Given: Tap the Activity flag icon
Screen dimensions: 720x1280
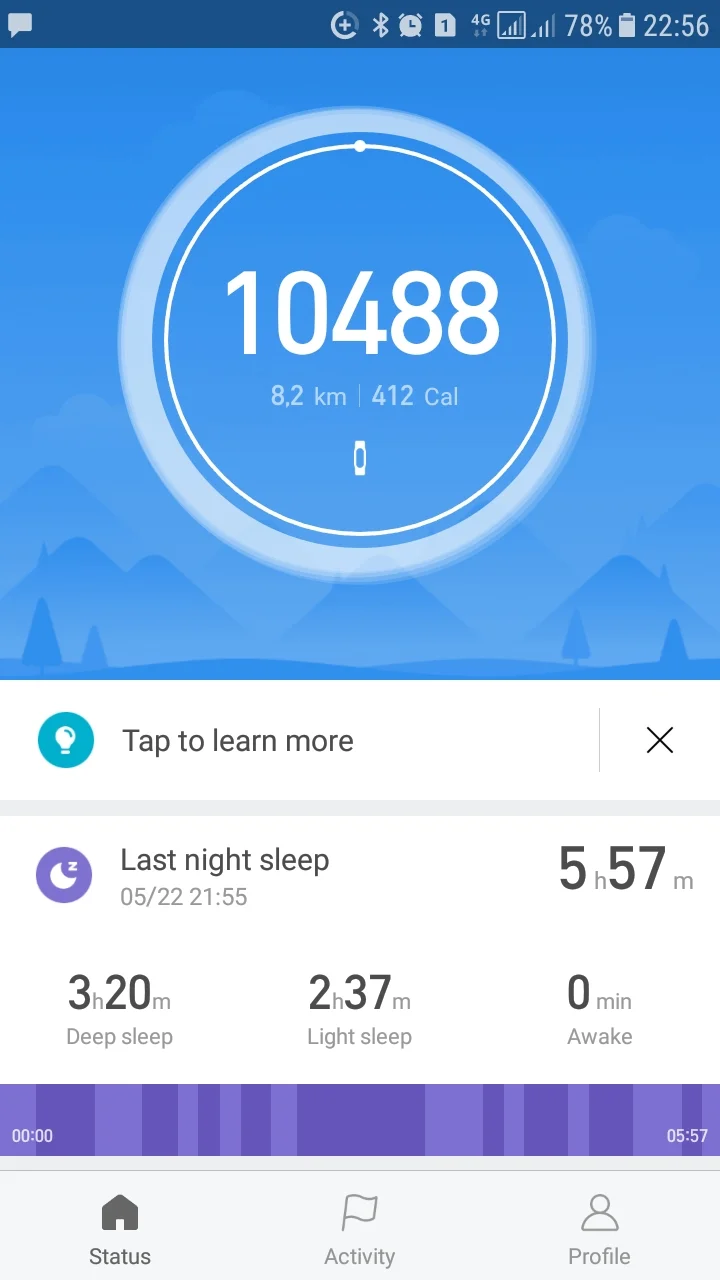Looking at the screenshot, I should point(359,1211).
